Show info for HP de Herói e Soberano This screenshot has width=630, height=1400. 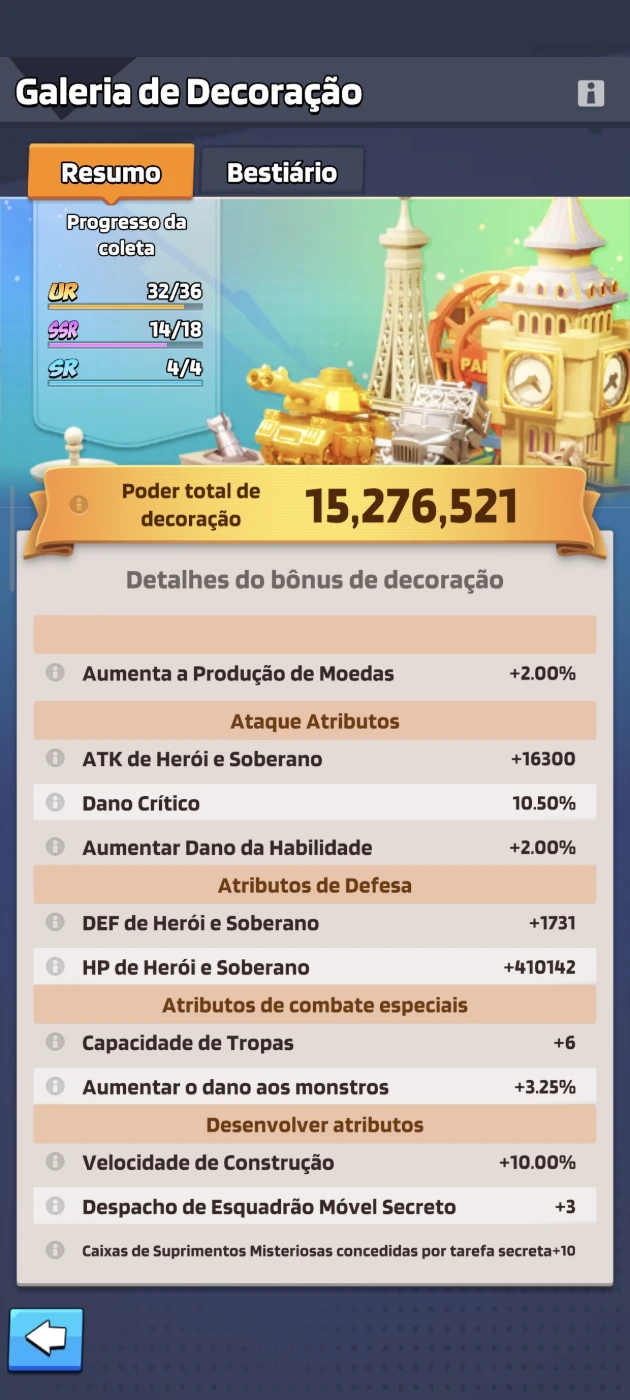pos(55,966)
